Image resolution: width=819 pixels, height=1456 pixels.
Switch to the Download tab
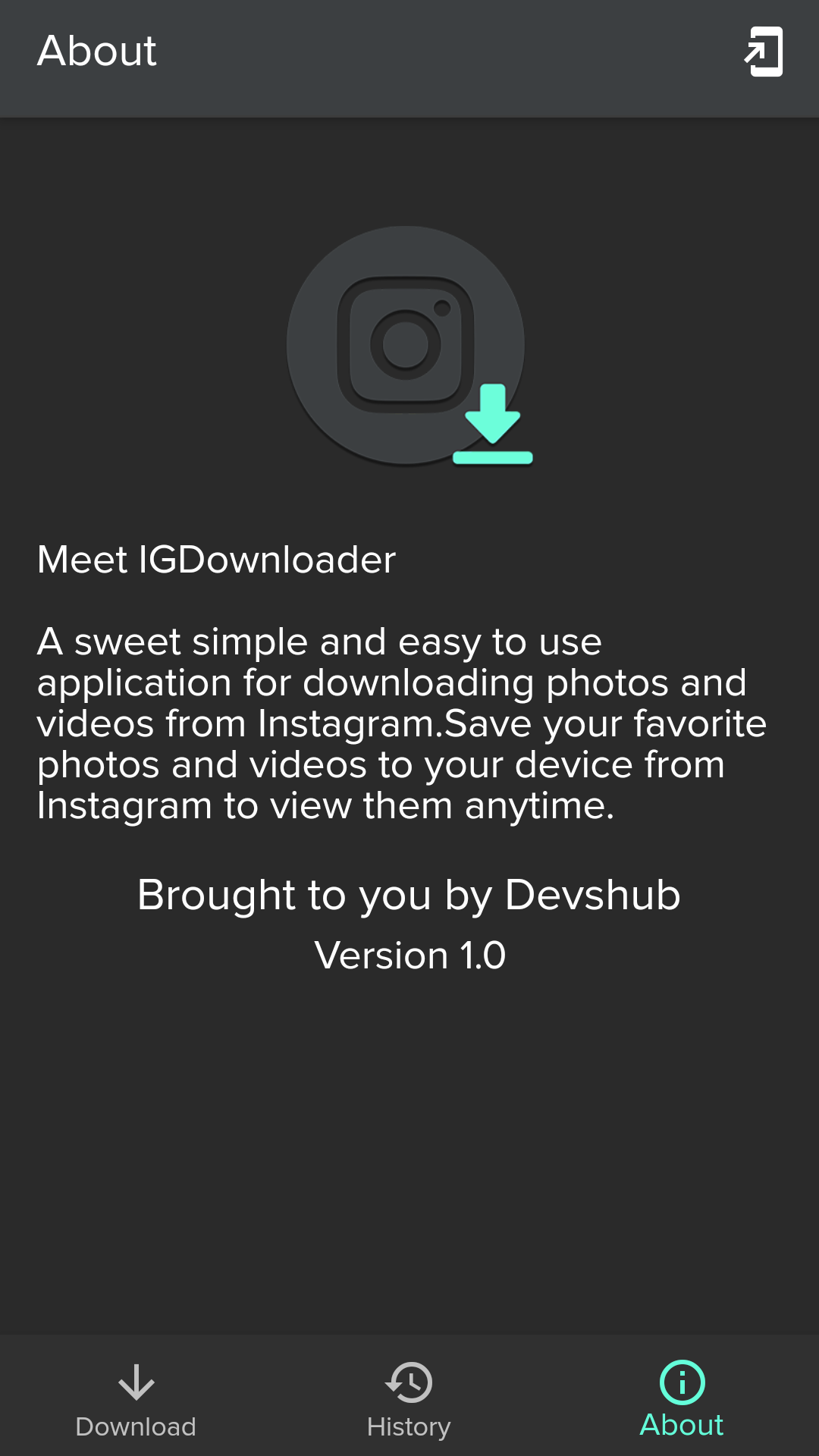click(136, 1400)
